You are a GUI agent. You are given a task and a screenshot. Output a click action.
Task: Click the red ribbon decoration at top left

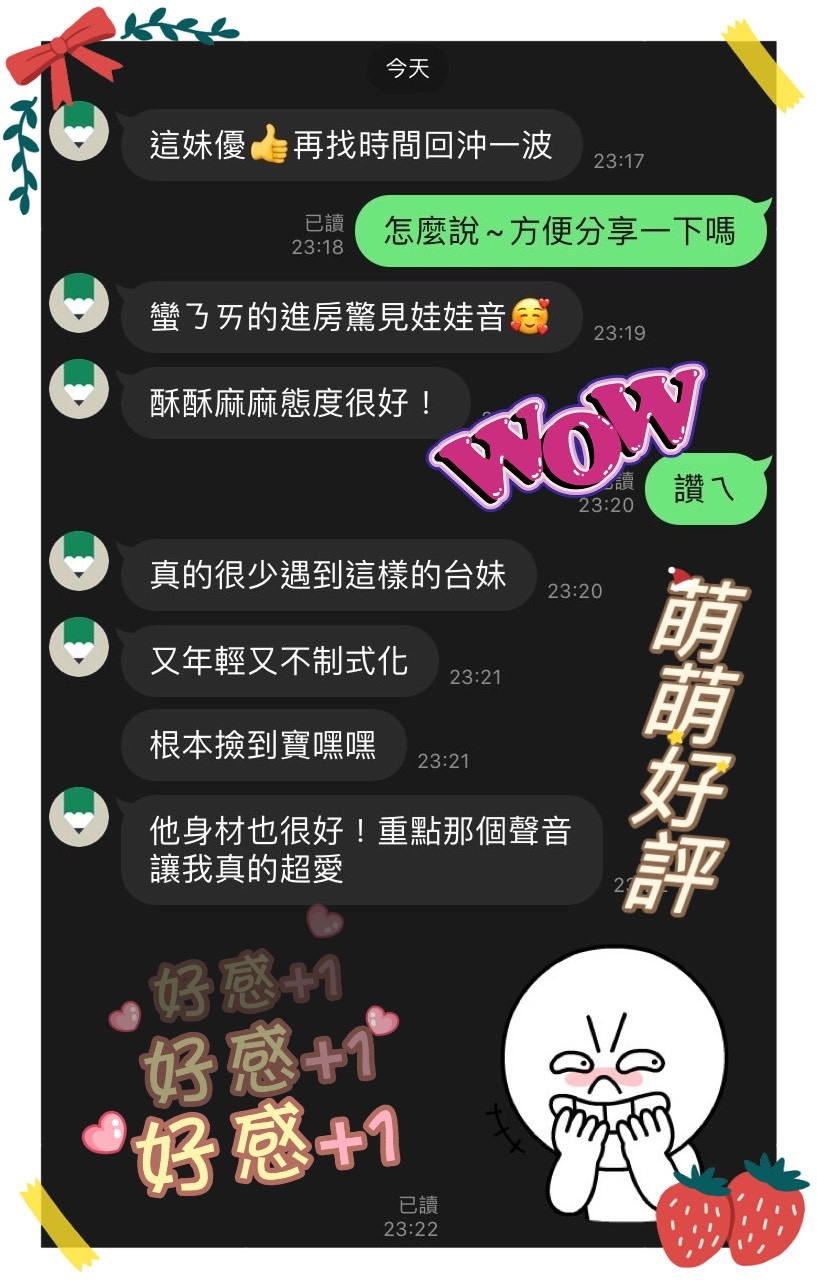pos(62,50)
